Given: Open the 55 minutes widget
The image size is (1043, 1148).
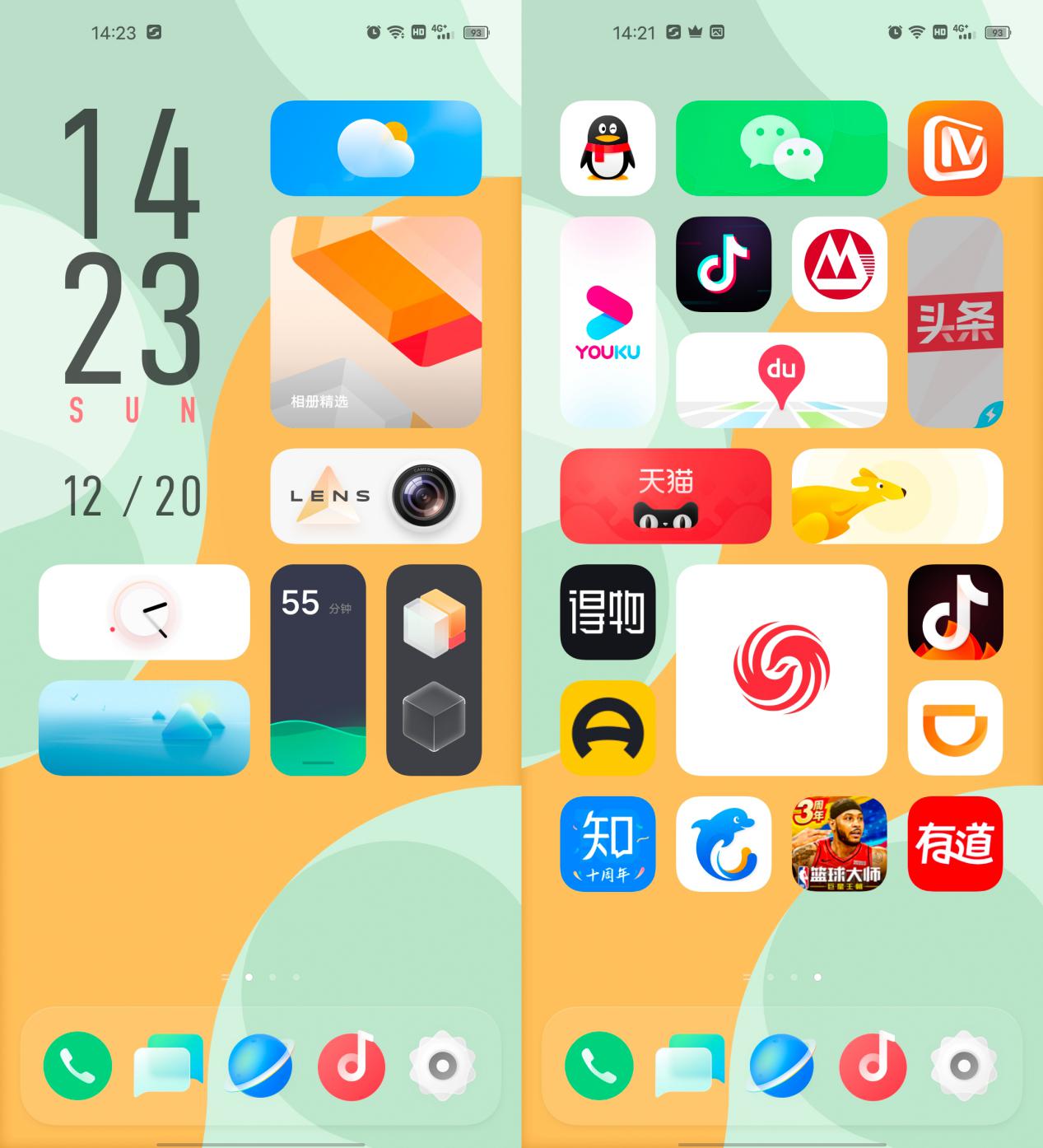Looking at the screenshot, I should click(318, 670).
